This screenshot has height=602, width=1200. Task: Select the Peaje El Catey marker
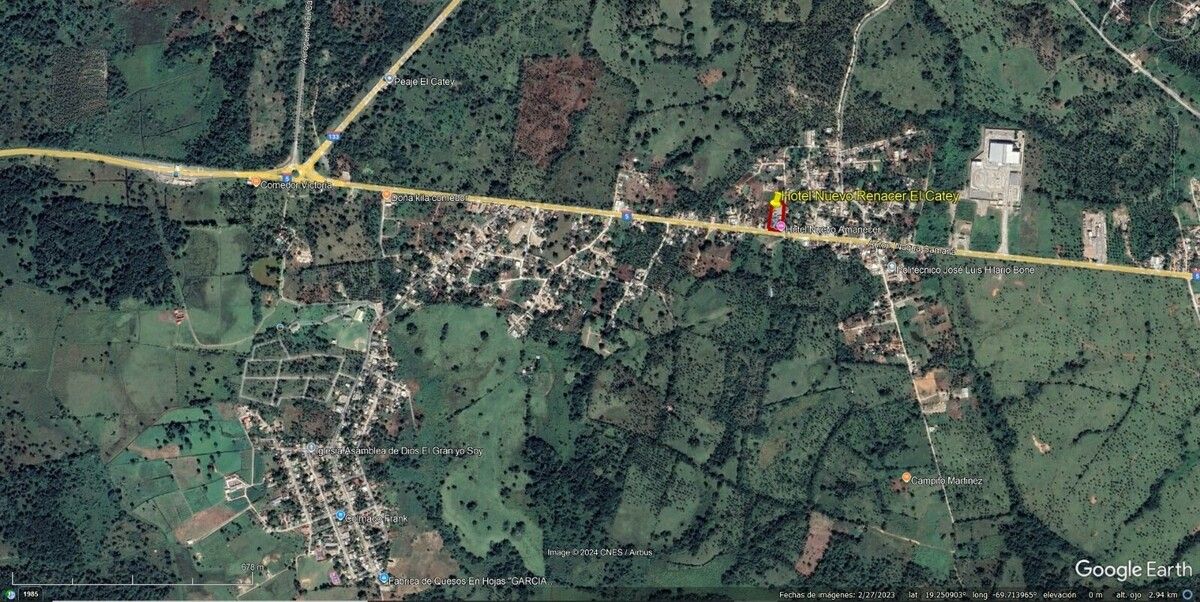click(389, 80)
